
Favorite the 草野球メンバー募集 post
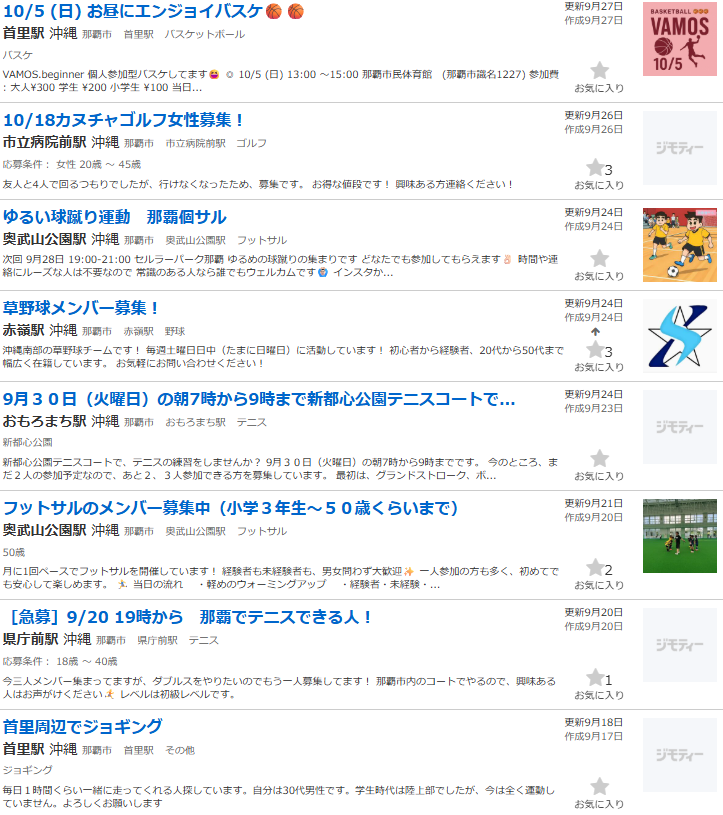[596, 350]
